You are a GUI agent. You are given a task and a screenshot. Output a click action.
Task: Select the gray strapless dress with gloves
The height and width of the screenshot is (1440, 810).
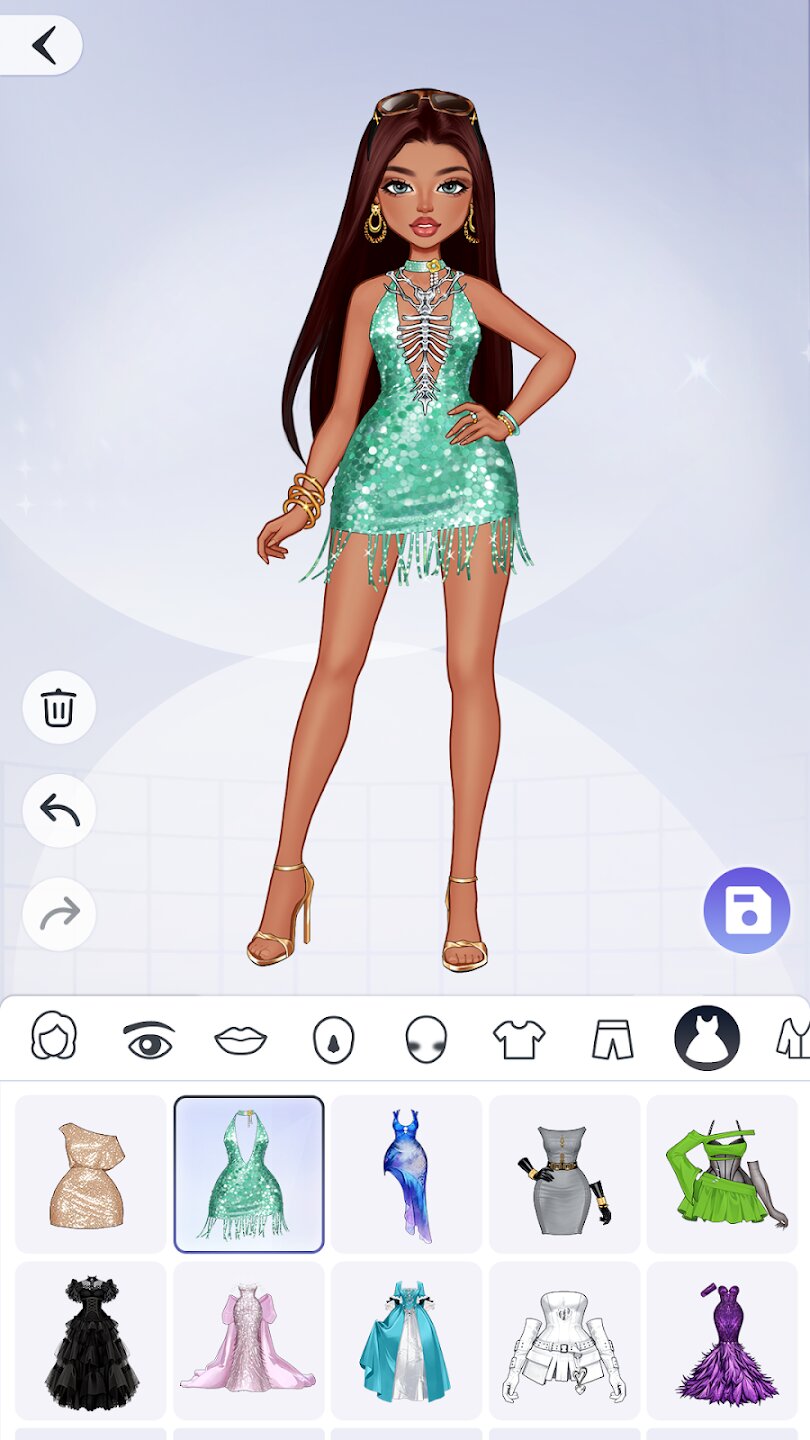[x=564, y=1174]
